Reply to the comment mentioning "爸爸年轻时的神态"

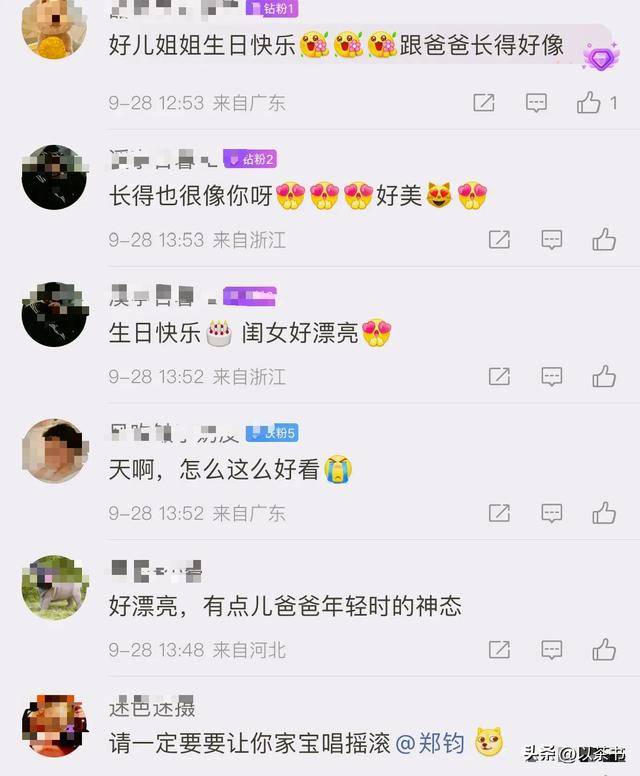pyautogui.click(x=551, y=650)
